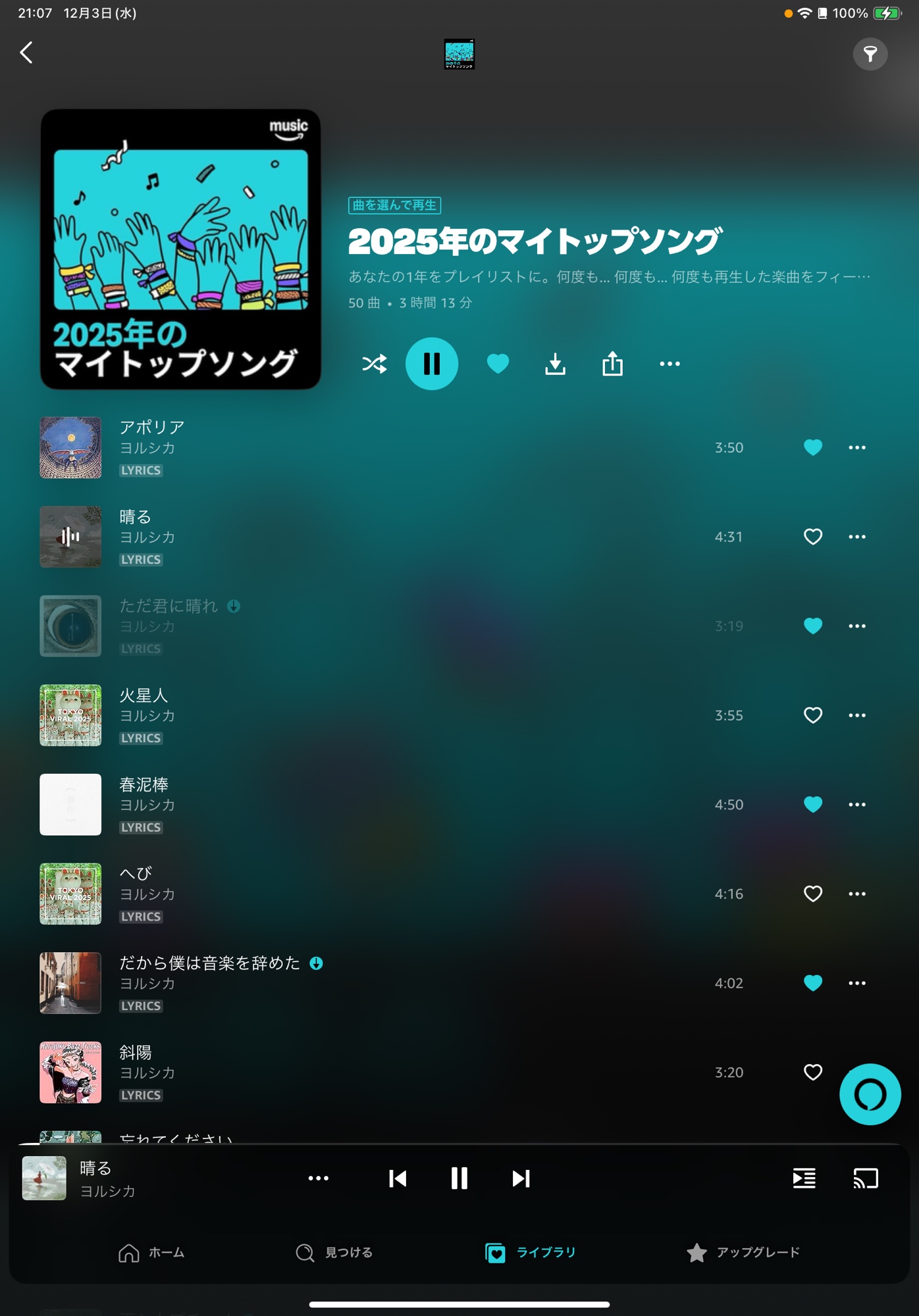Pause the playlist with the large teal button
Image resolution: width=919 pixels, height=1316 pixels.
click(432, 364)
